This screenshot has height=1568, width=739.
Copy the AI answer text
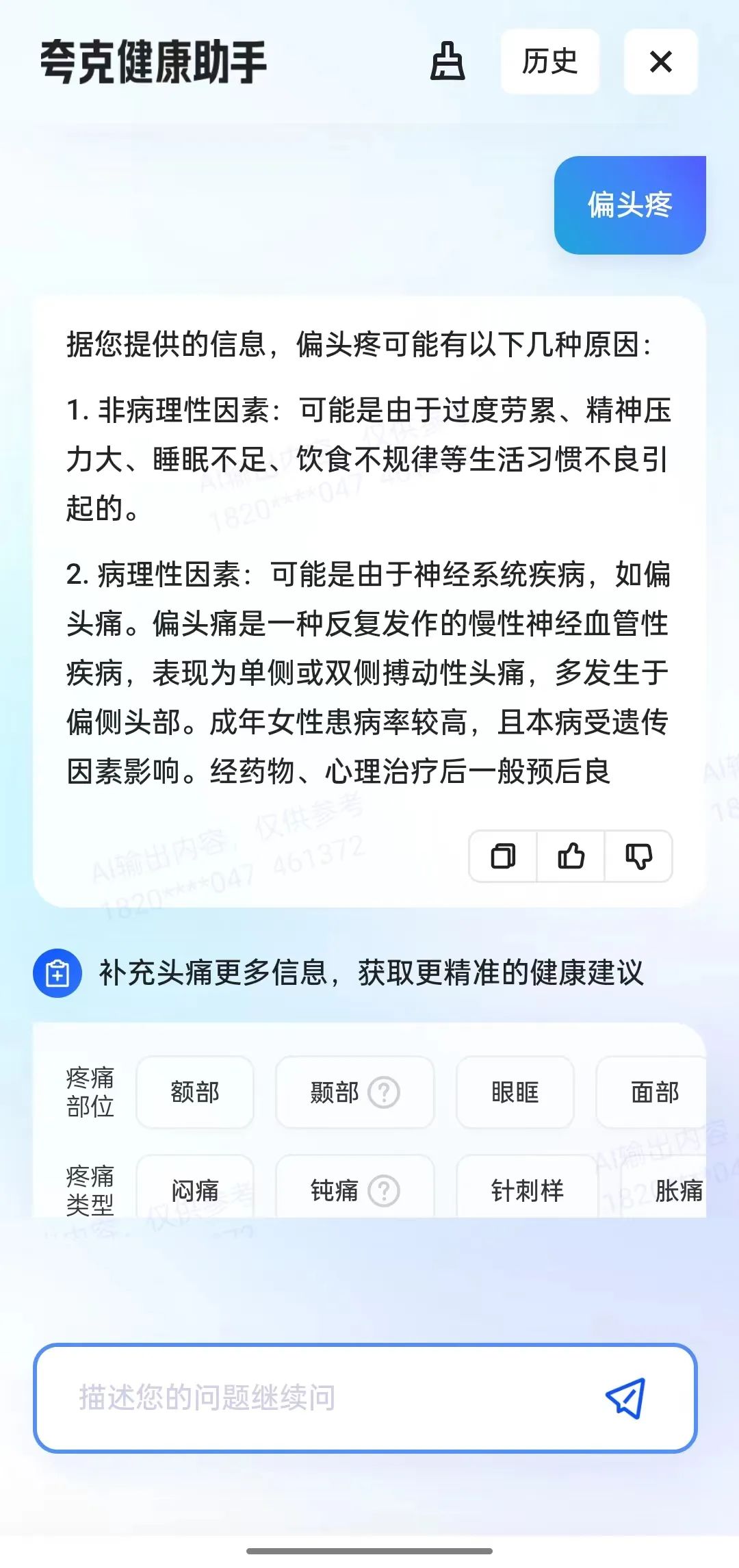point(503,856)
